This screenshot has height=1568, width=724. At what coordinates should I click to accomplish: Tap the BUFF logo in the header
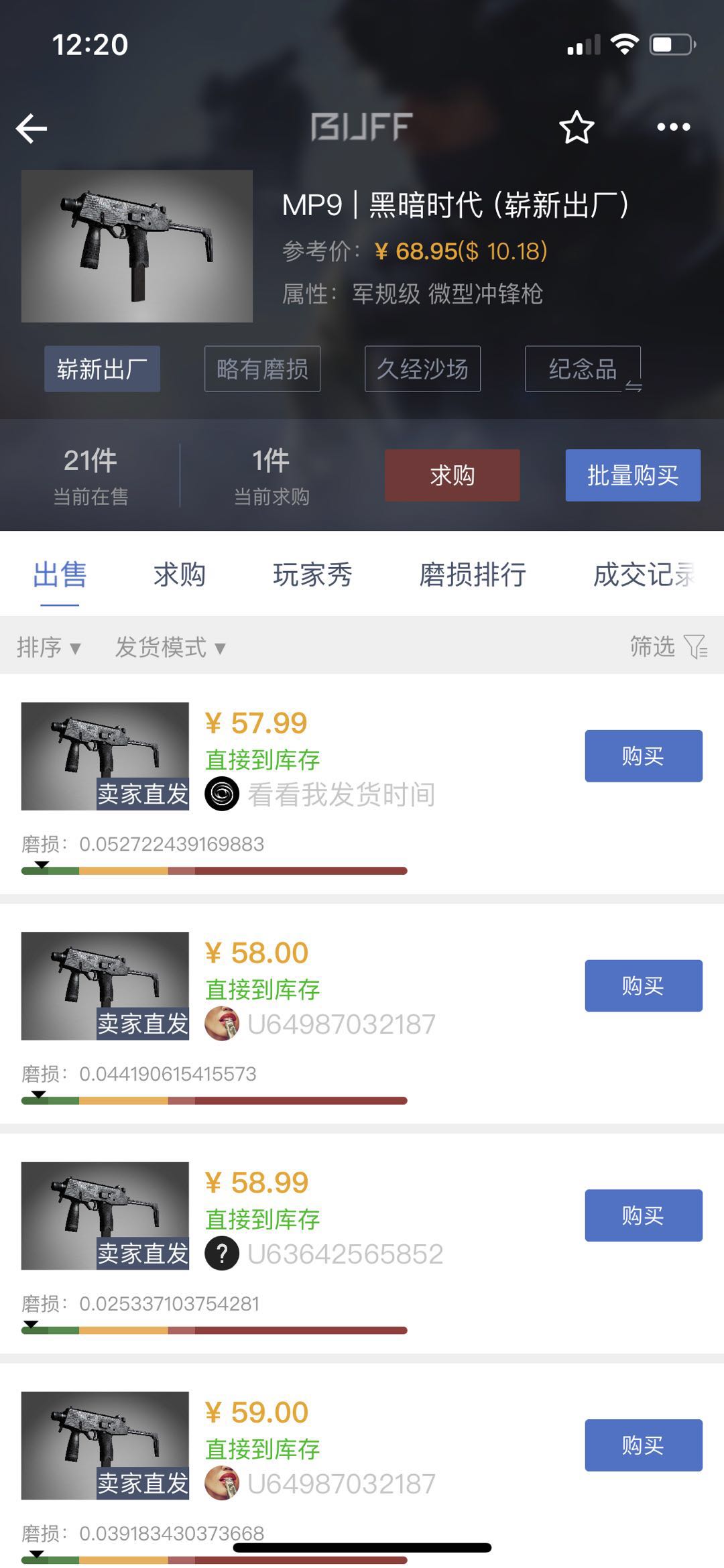tap(362, 125)
